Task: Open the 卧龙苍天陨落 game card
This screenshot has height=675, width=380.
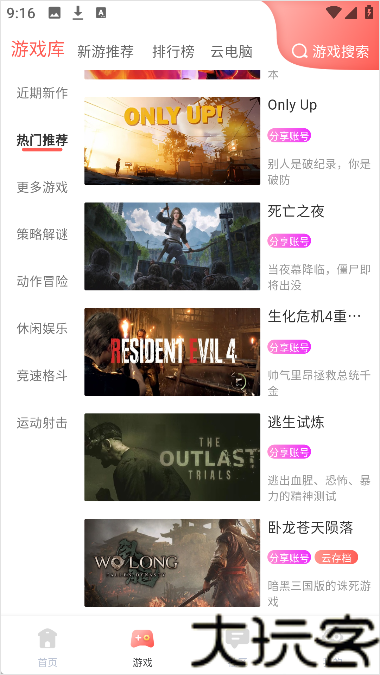Action: tap(228, 563)
